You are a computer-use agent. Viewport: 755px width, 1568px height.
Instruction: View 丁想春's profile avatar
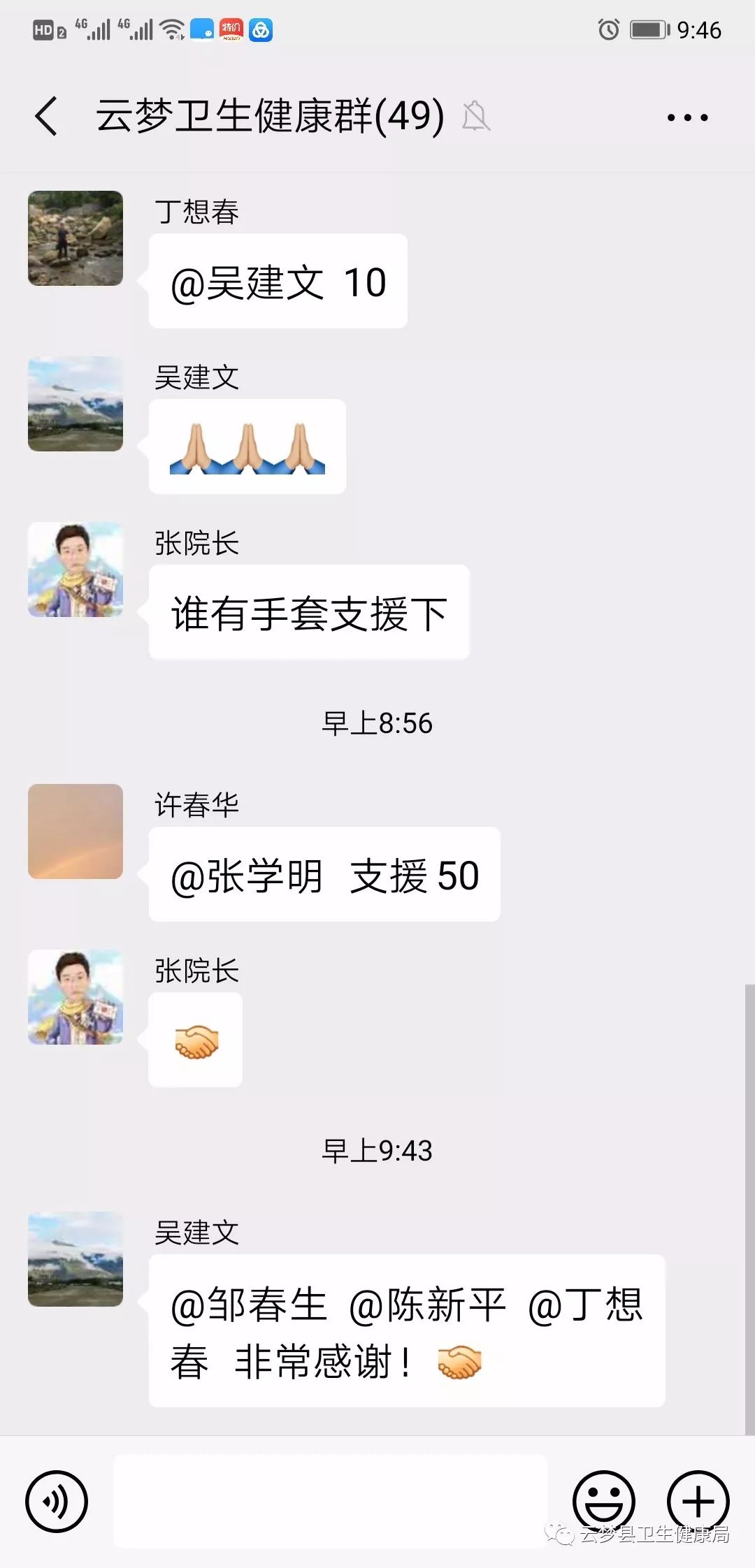[x=75, y=238]
